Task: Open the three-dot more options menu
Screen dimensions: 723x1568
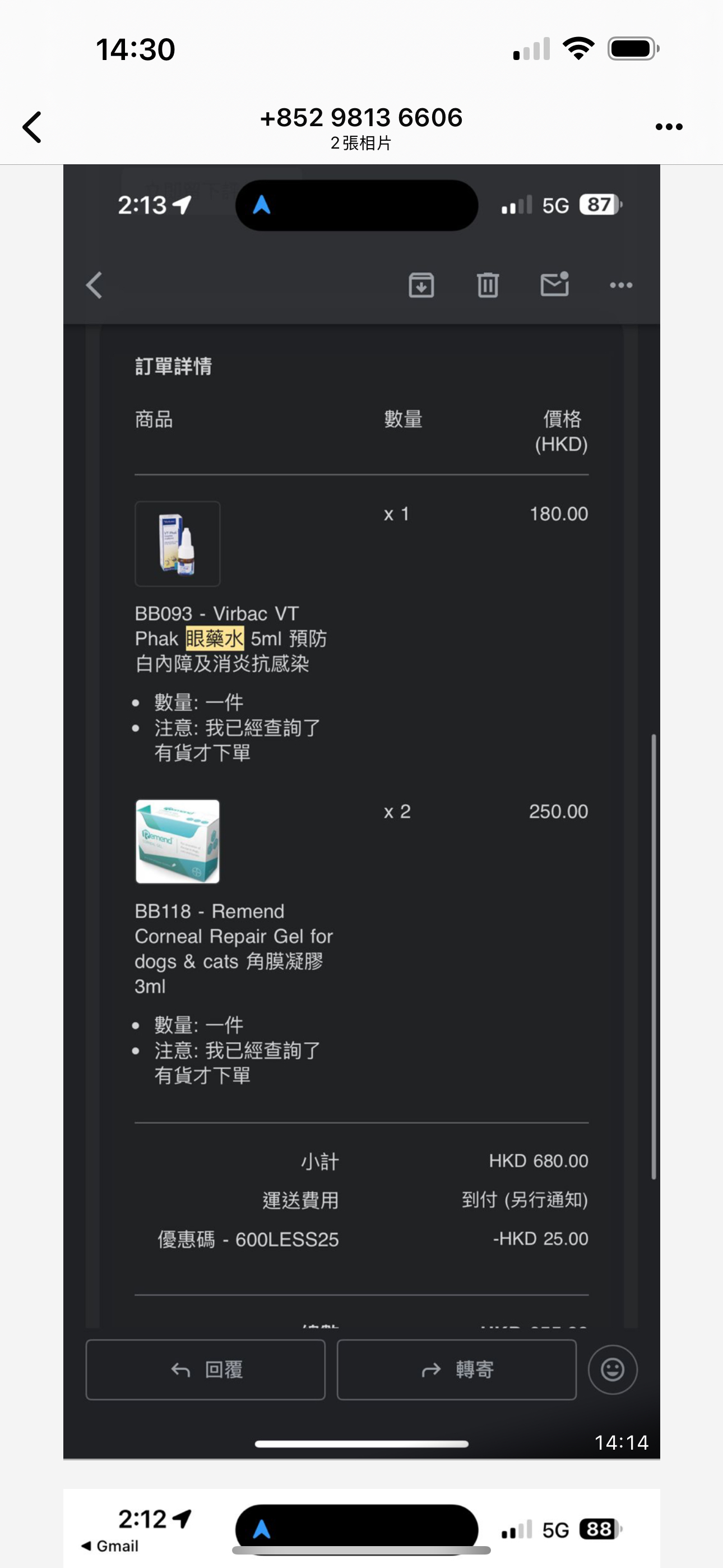Action: (x=669, y=127)
